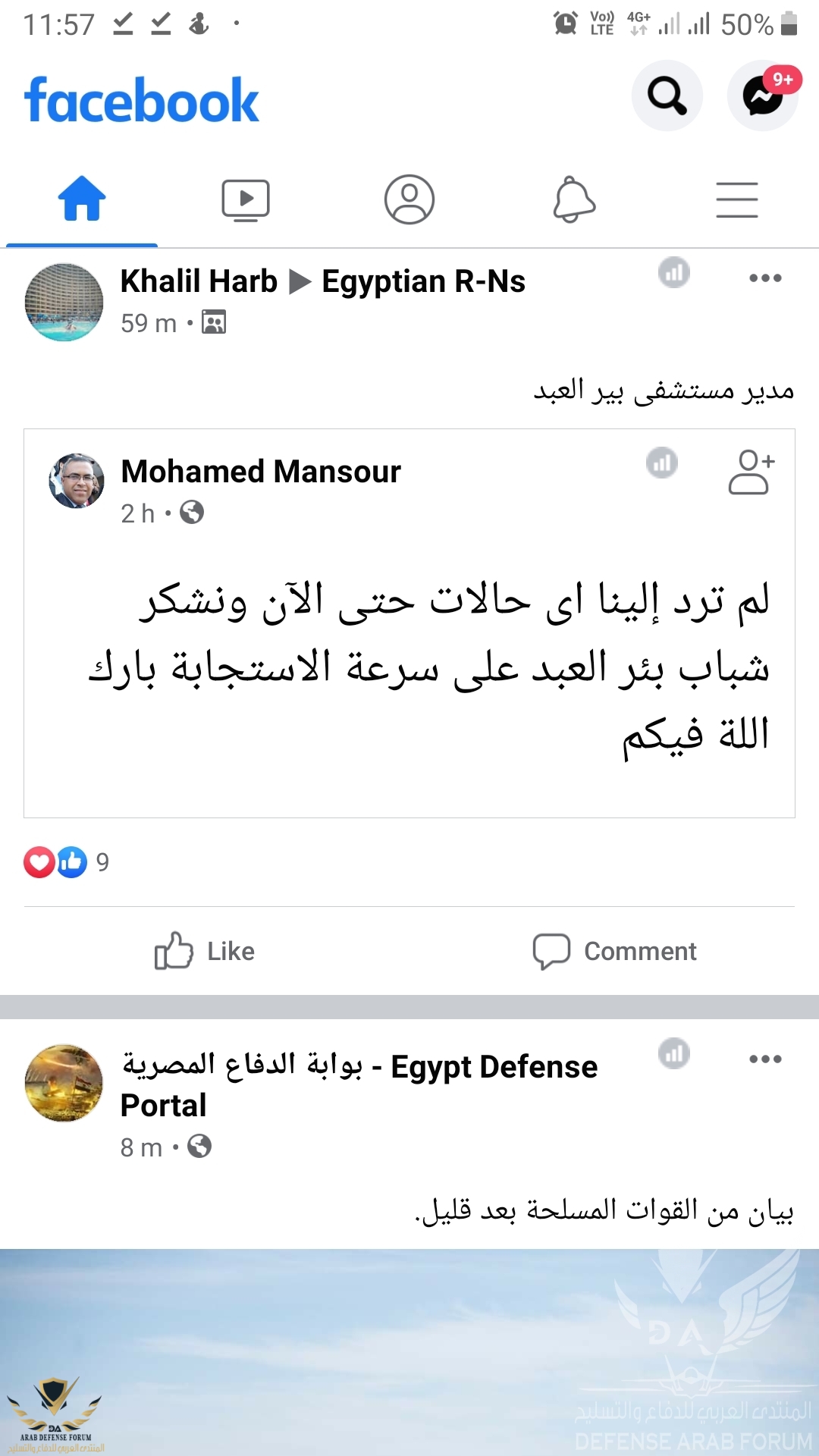Open Messenger chats
819x1456 pixels.
(762, 96)
